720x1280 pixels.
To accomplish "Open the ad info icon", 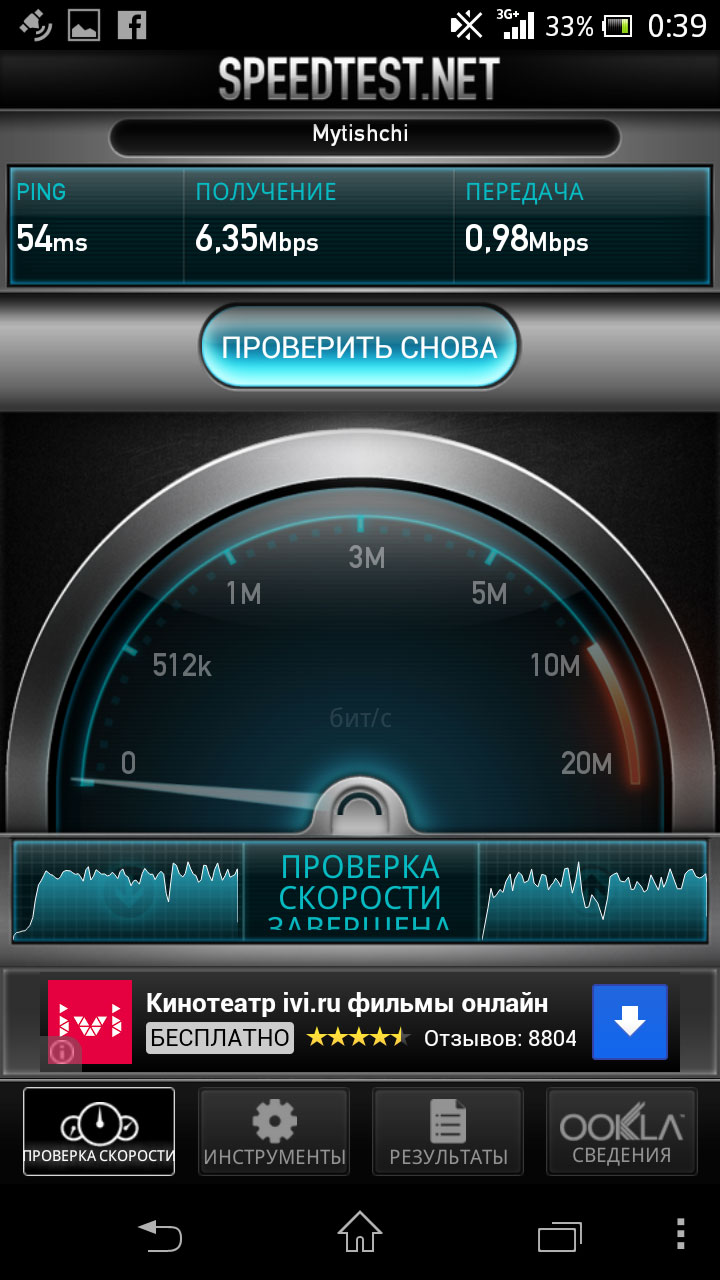I will click(63, 1051).
